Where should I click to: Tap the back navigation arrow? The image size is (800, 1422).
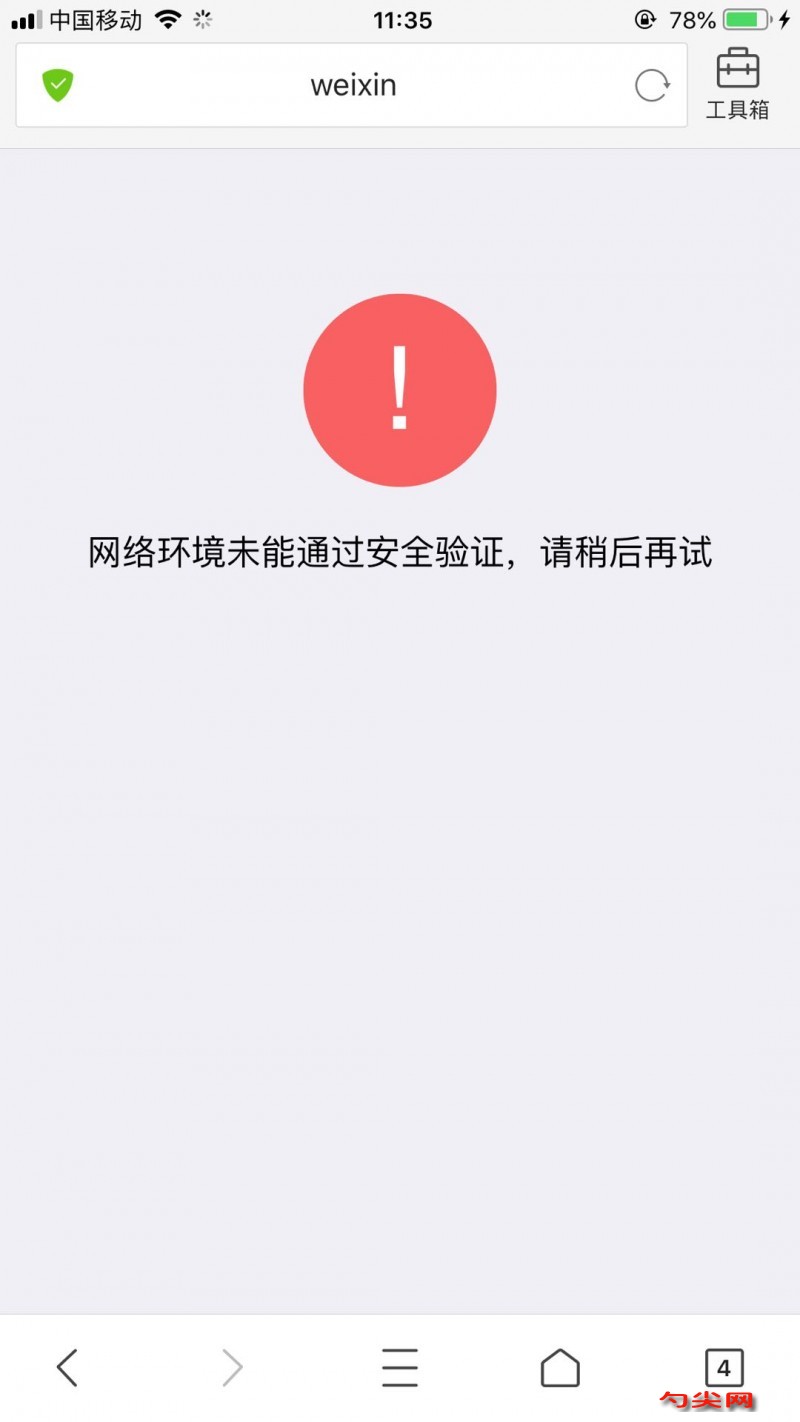pyautogui.click(x=67, y=1367)
